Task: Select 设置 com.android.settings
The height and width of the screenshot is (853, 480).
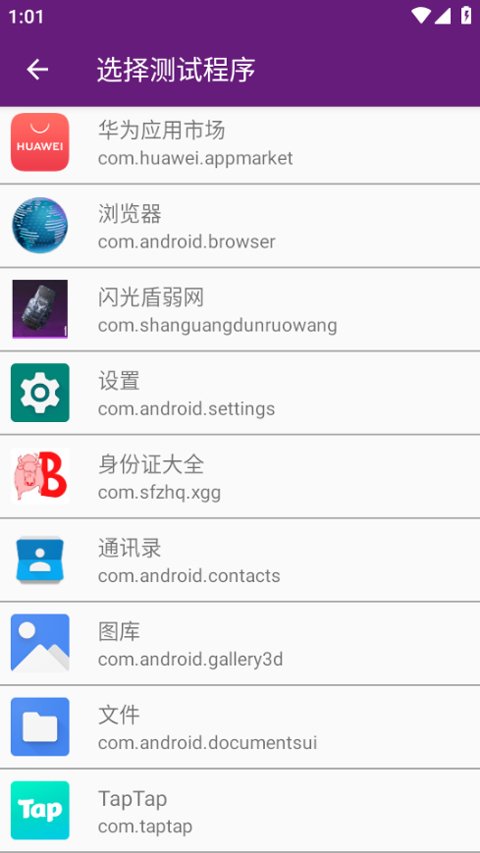Action: tap(240, 393)
